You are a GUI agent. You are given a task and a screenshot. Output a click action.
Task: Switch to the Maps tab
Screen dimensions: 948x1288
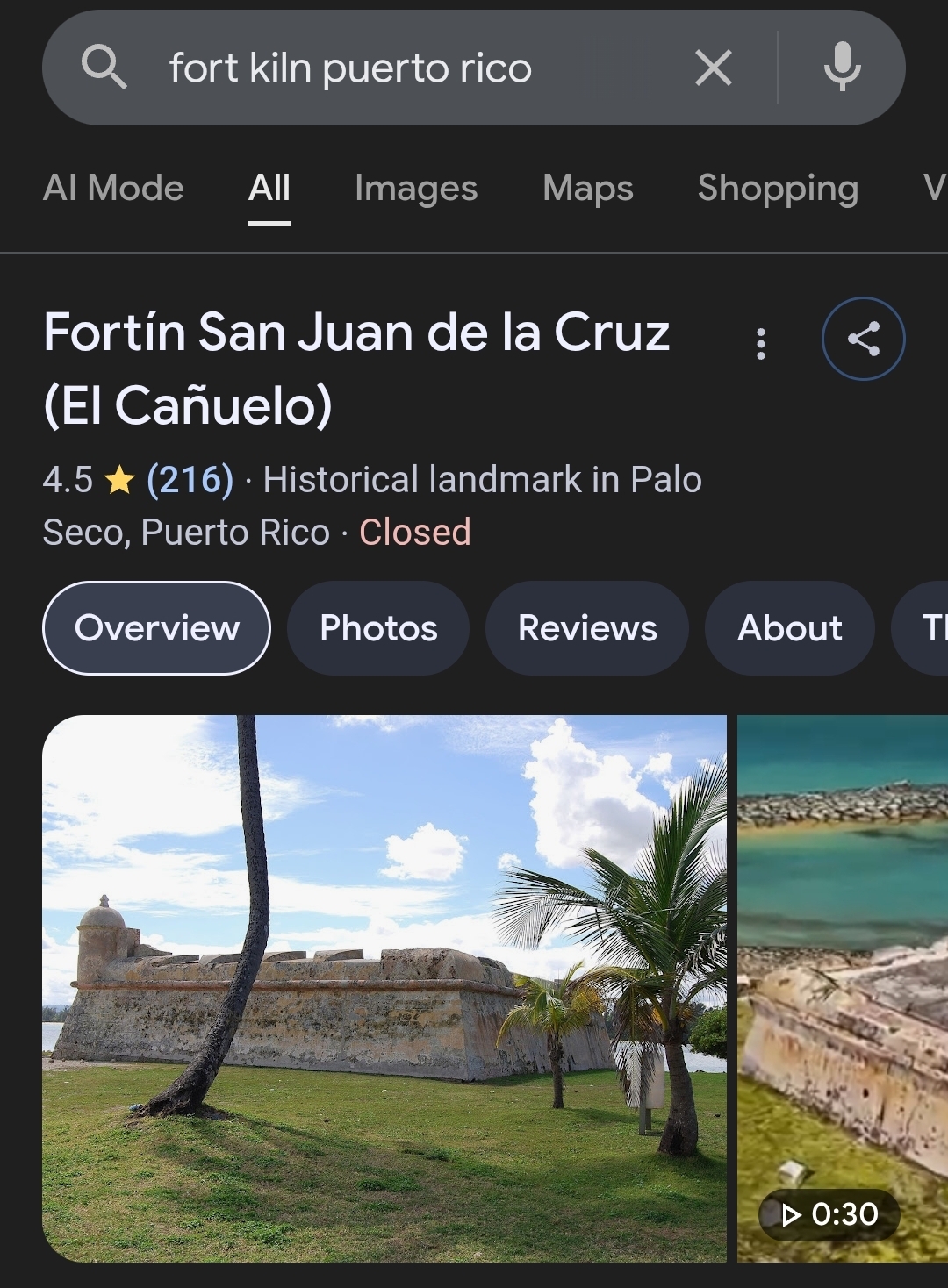(x=587, y=188)
